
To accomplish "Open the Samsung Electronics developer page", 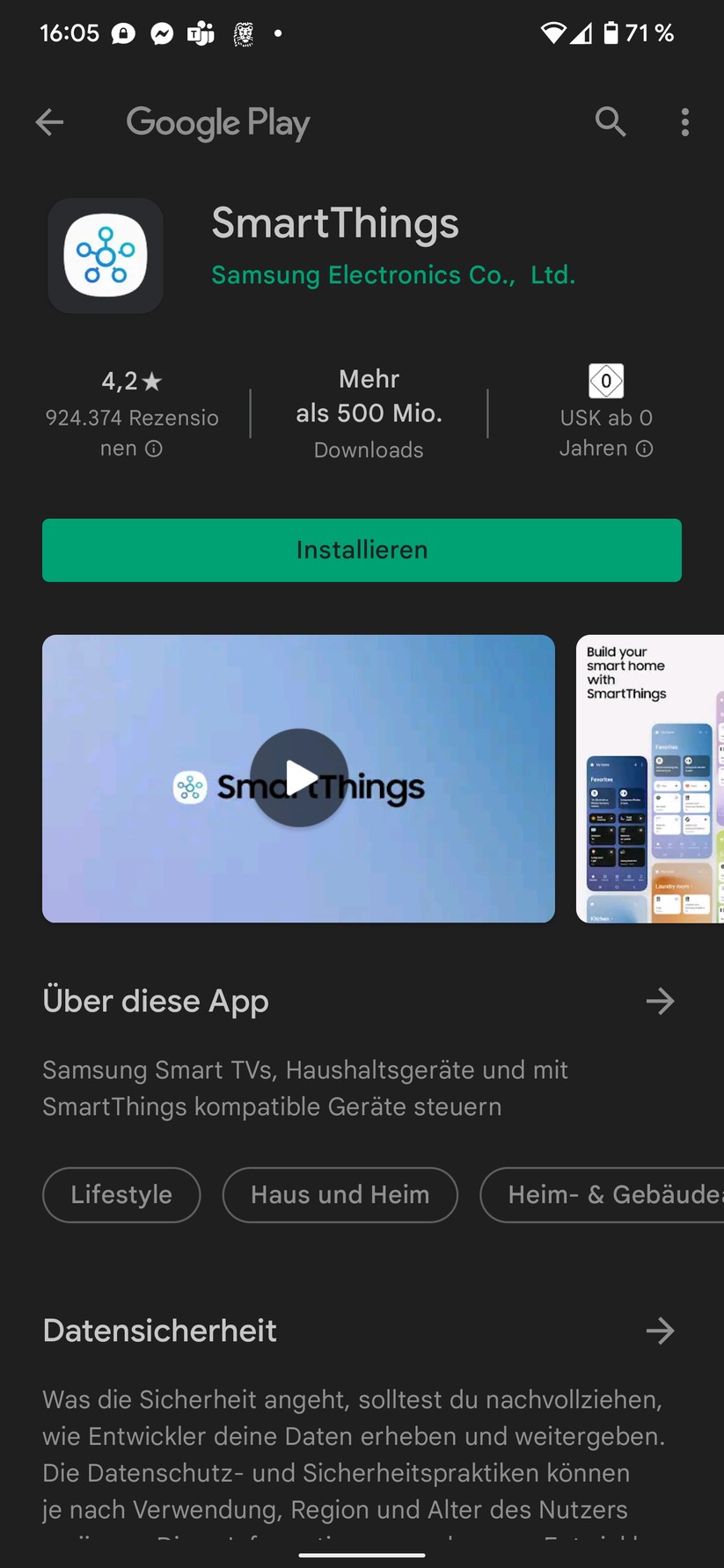I will tap(393, 274).
